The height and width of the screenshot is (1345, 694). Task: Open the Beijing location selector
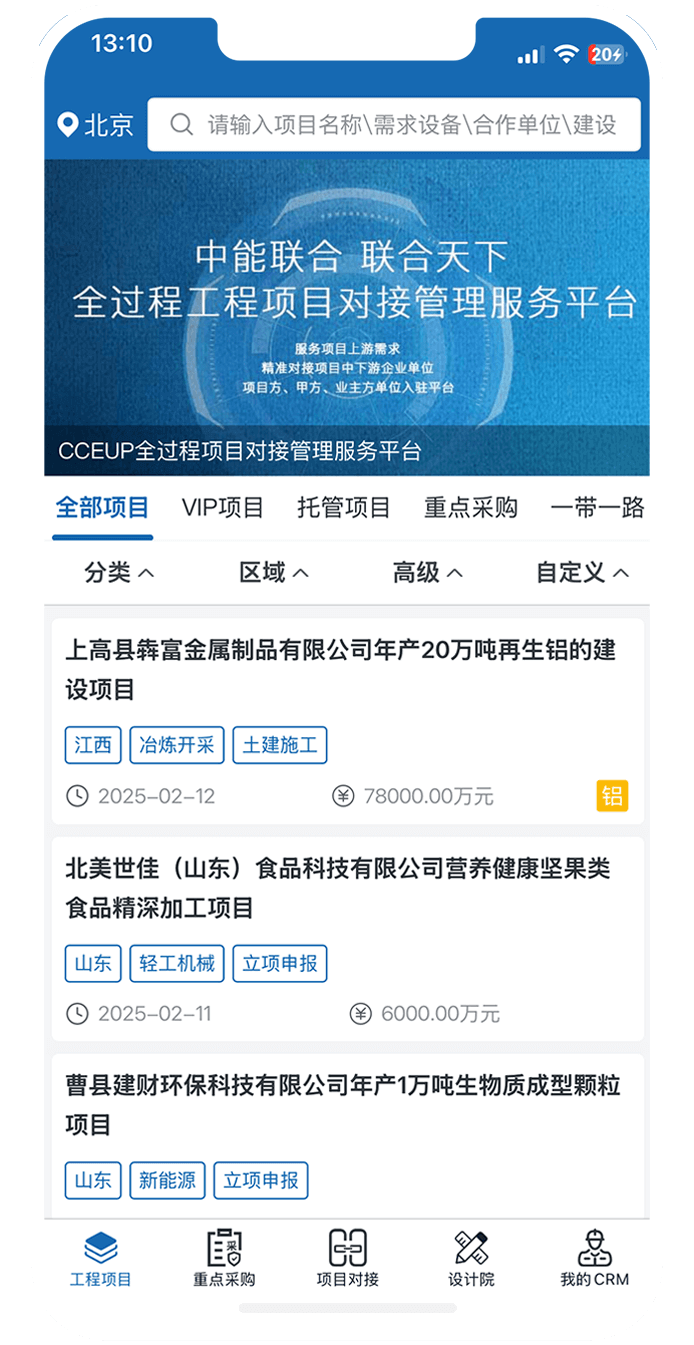95,125
